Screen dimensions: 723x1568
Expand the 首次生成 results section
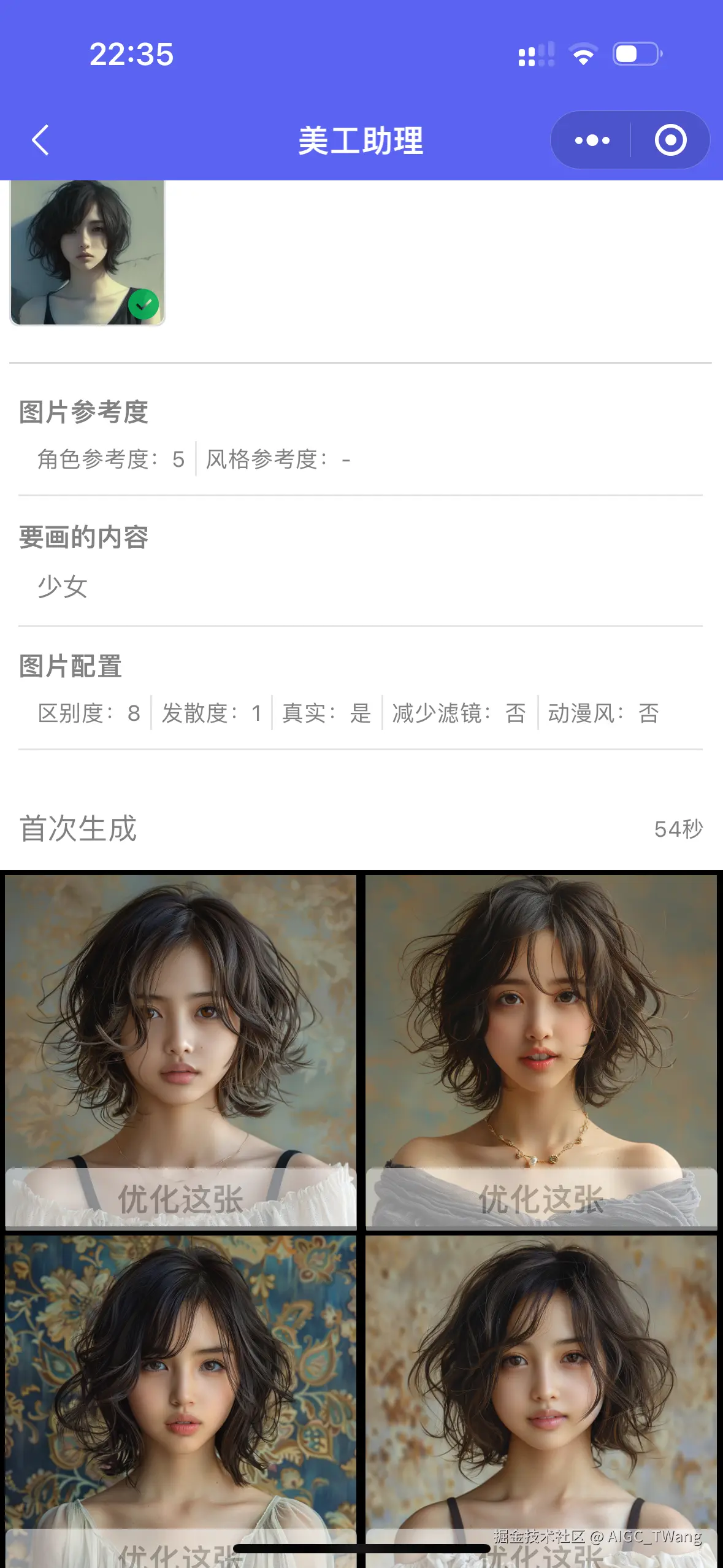(x=78, y=830)
